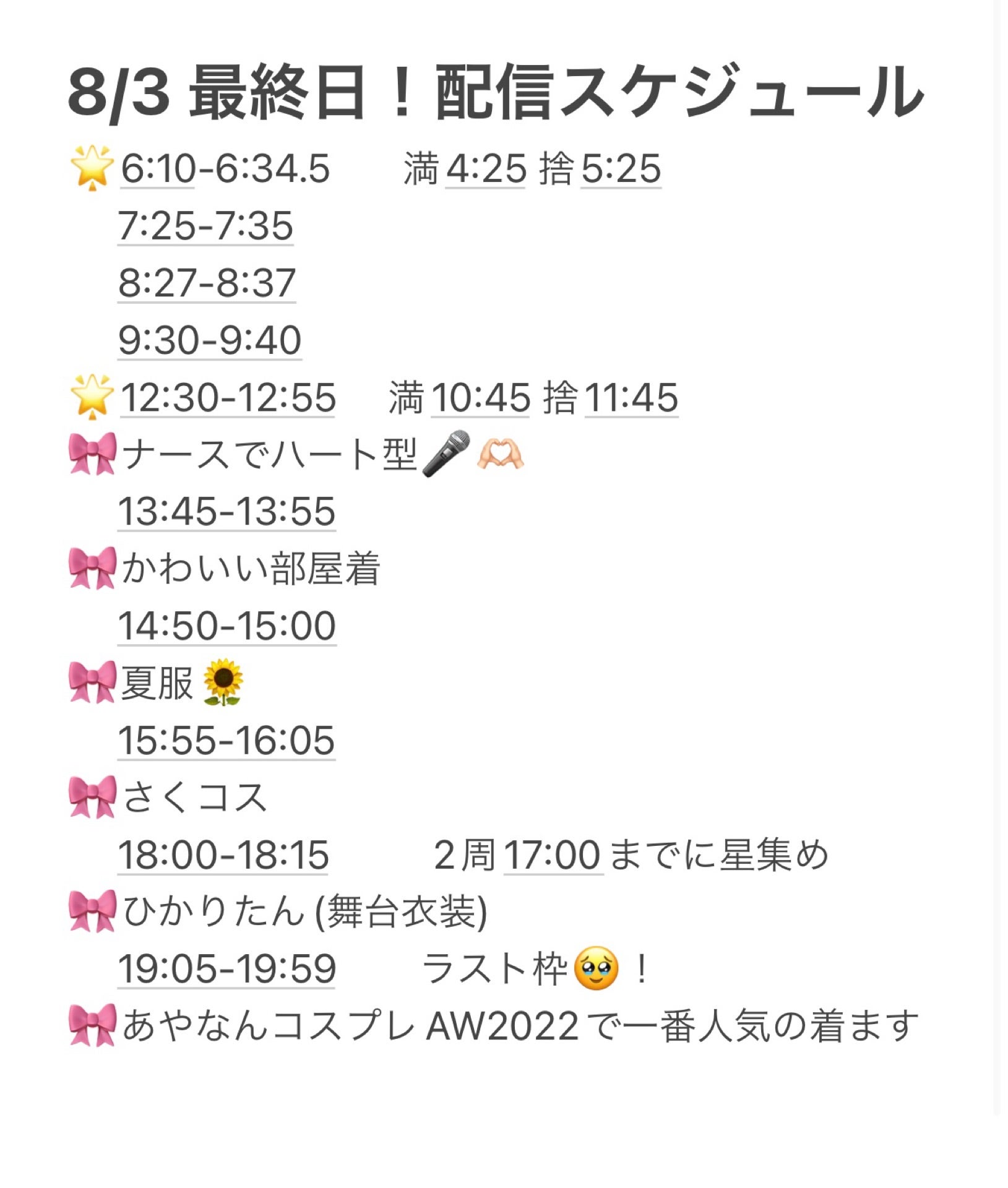The width and height of the screenshot is (1008, 1188).
Task: Tap the 9:30-9:40 time link
Action: 209,340
